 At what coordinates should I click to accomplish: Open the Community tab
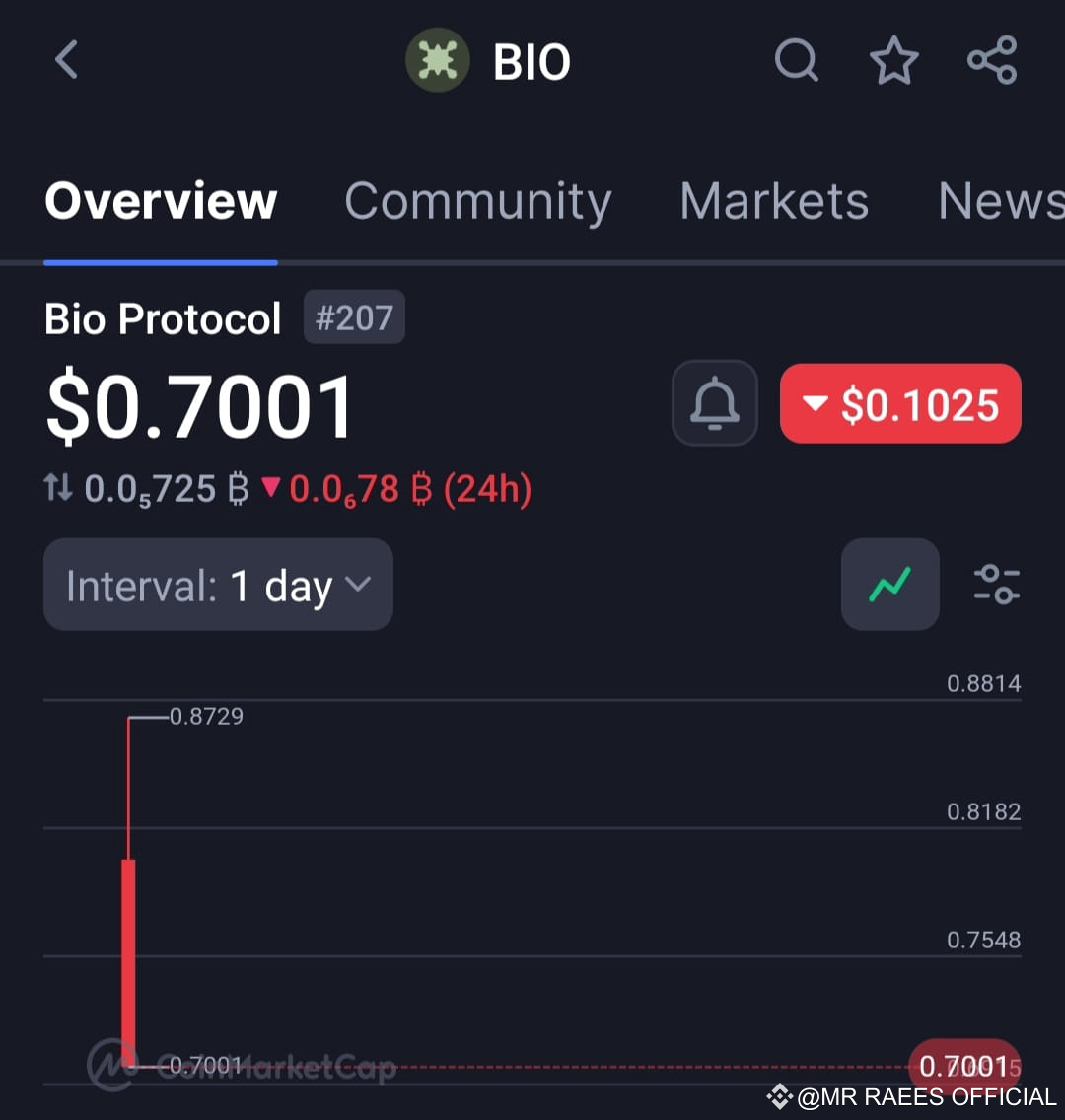[x=477, y=201]
